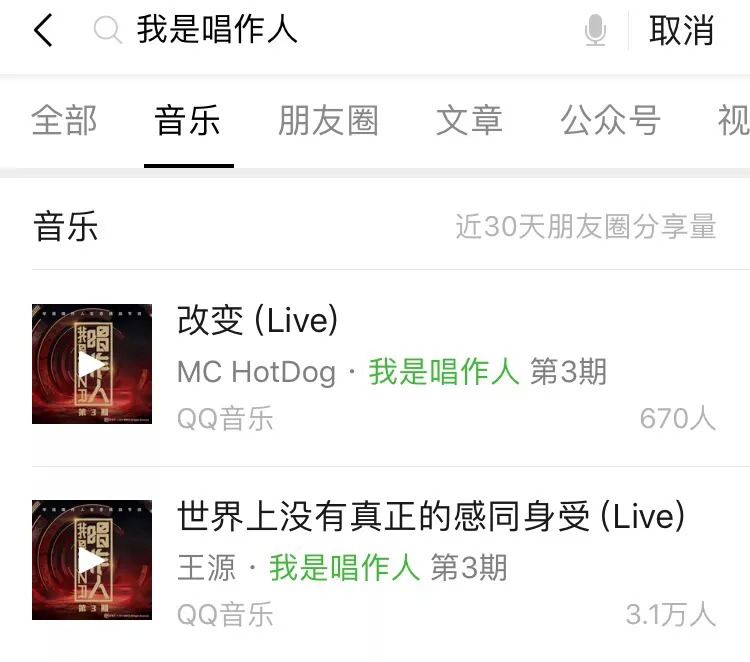This screenshot has height=662, width=750.
Task: Select the 音乐 tab
Action: [x=188, y=121]
